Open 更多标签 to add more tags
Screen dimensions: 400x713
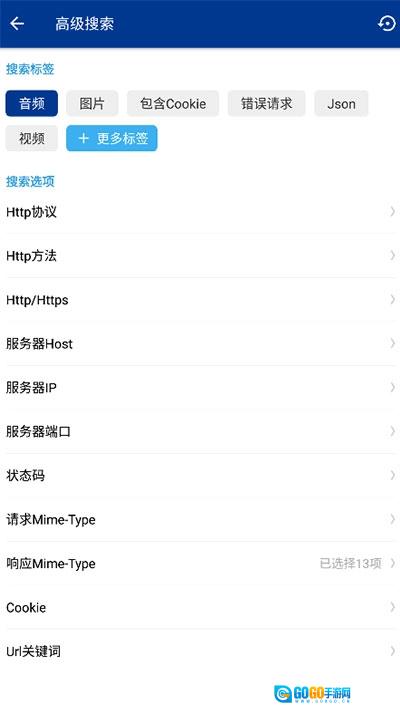(112, 138)
